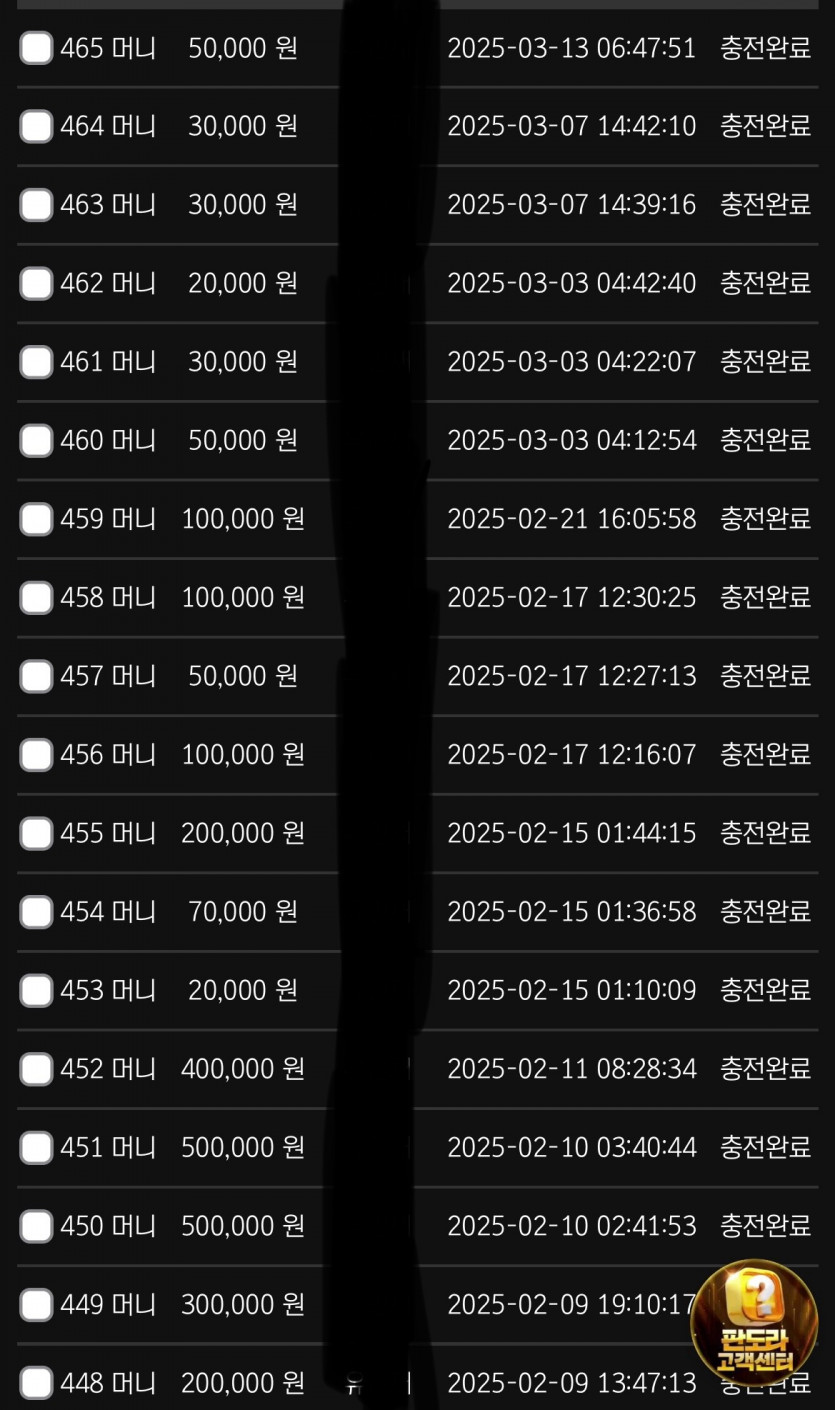Tick the checkbox for entry 449

pos(36,1305)
